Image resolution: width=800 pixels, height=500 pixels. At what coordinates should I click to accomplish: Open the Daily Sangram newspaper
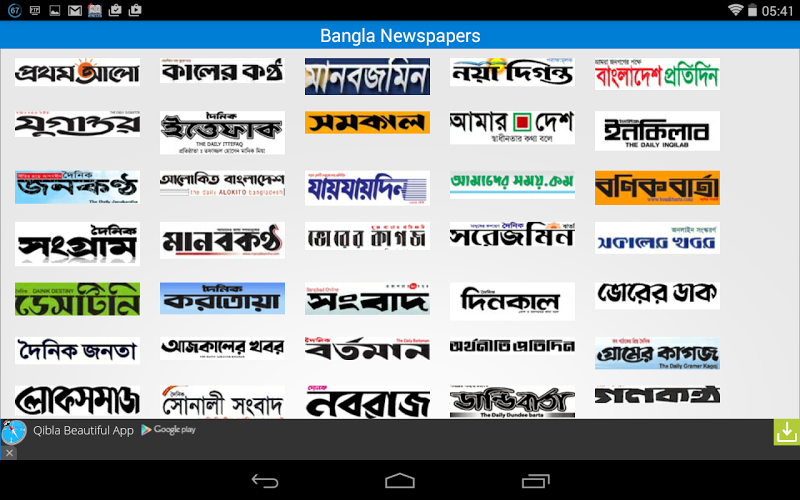tap(77, 242)
